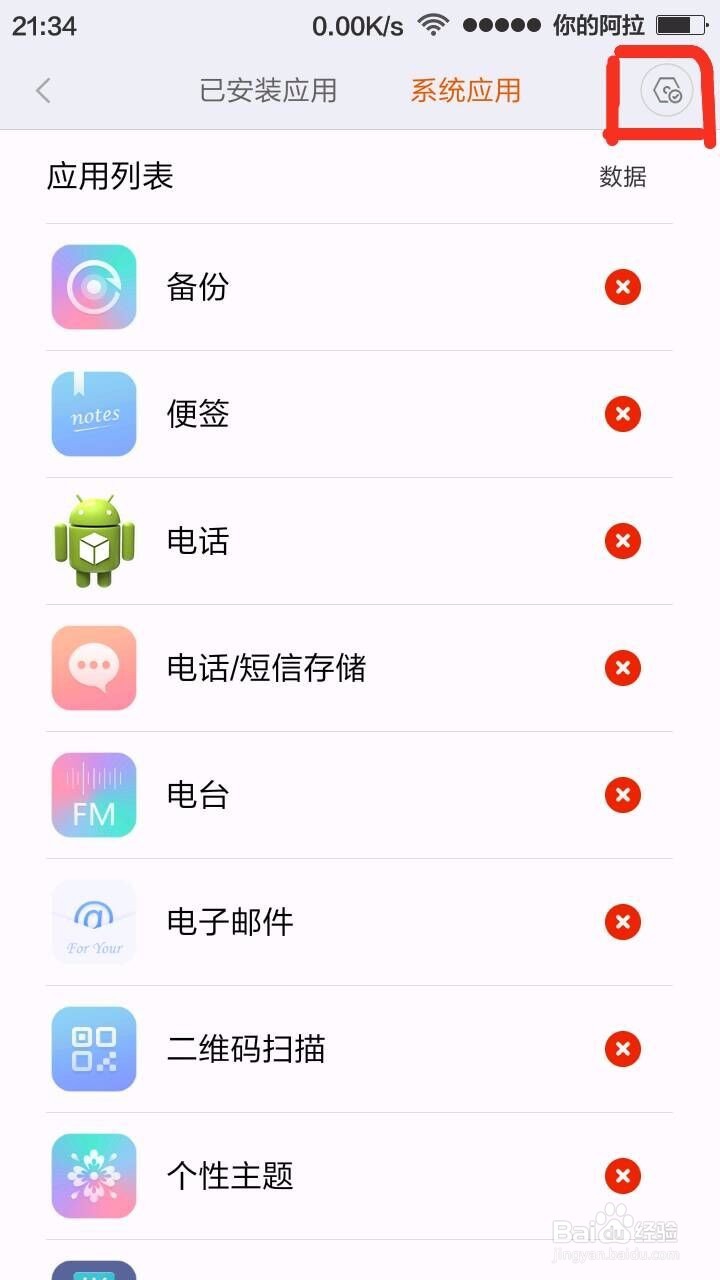Remove 二维码扫描 with its red X button
This screenshot has width=720, height=1280.
coord(622,1049)
